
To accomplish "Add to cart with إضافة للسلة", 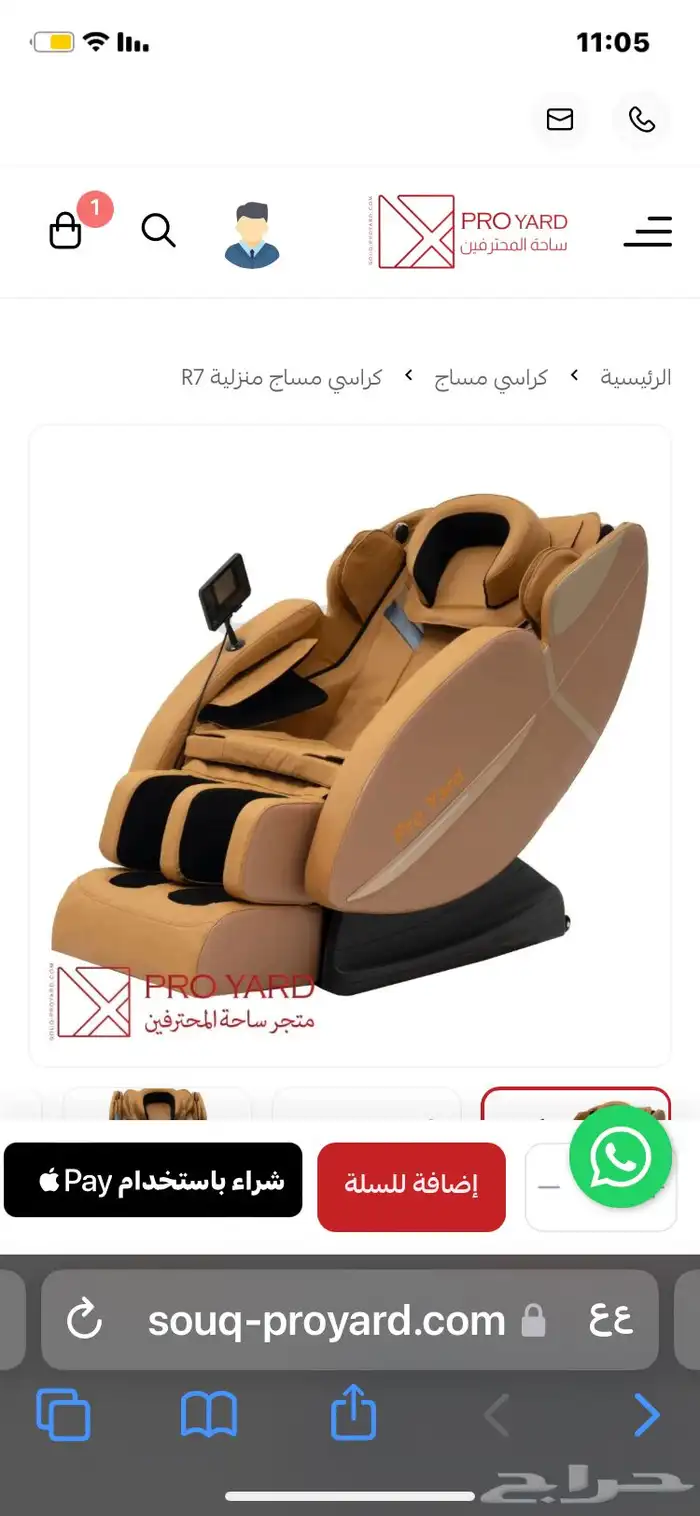I will (411, 1185).
